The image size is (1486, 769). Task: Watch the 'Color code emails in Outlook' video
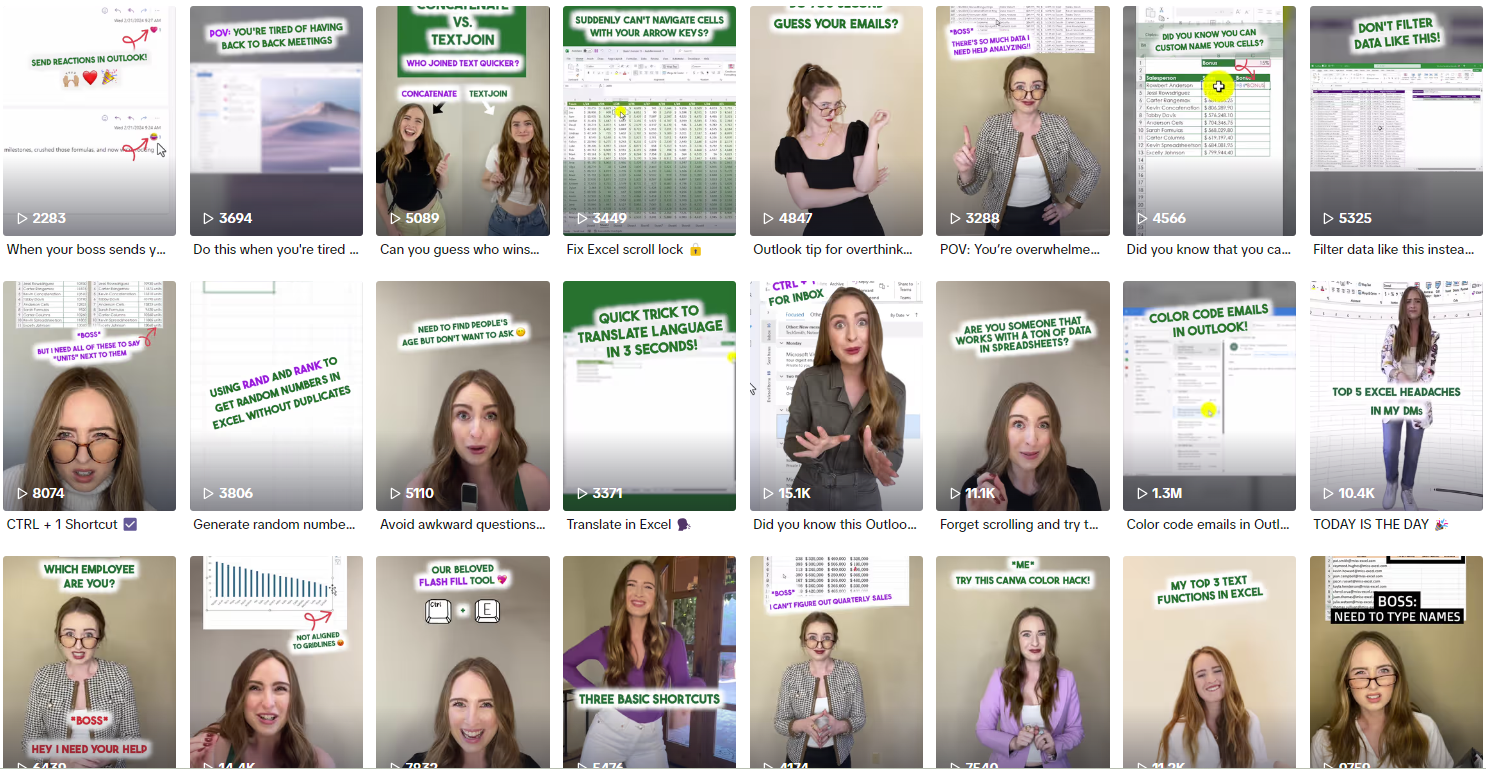[1209, 395]
